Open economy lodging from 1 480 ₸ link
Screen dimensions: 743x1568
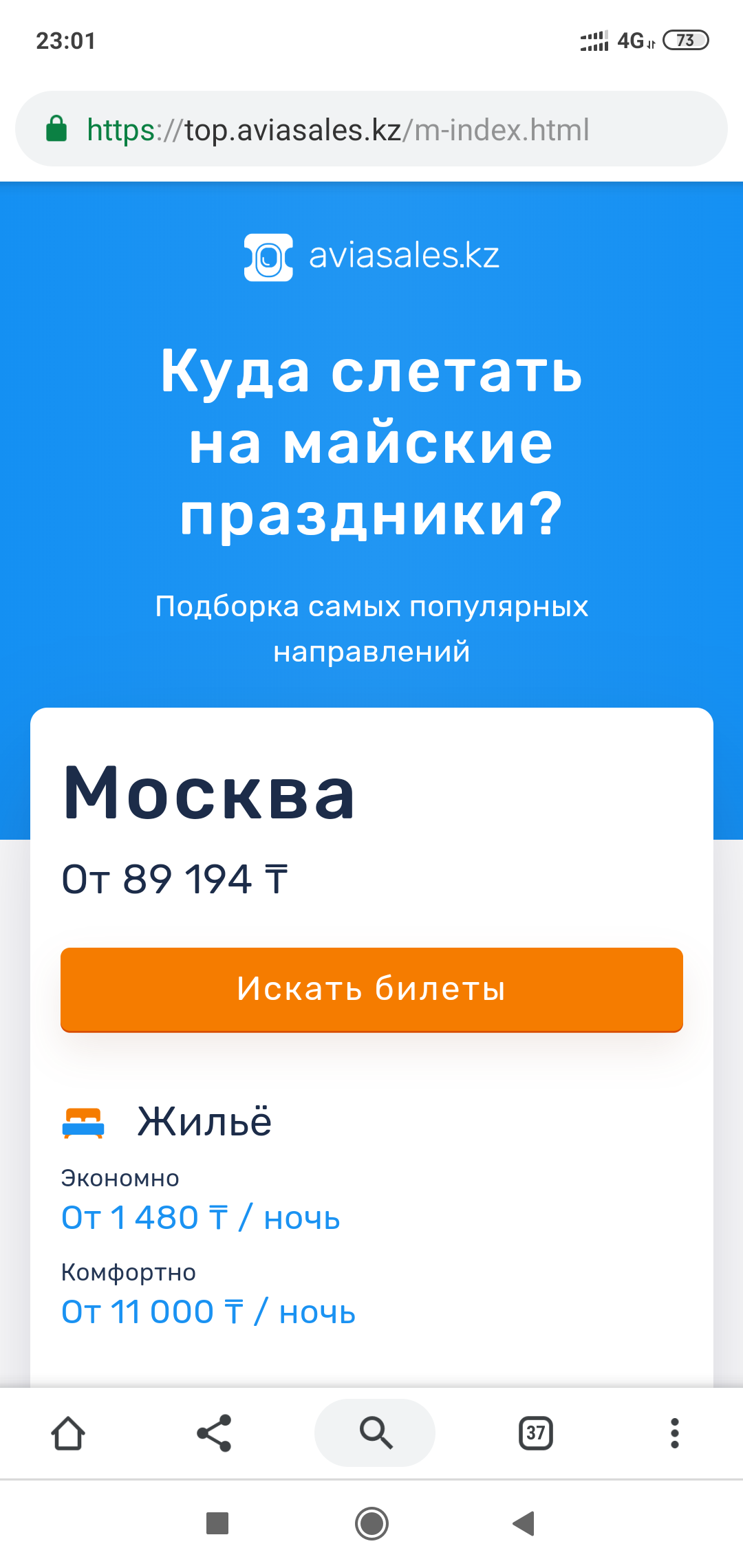pyautogui.click(x=200, y=1218)
